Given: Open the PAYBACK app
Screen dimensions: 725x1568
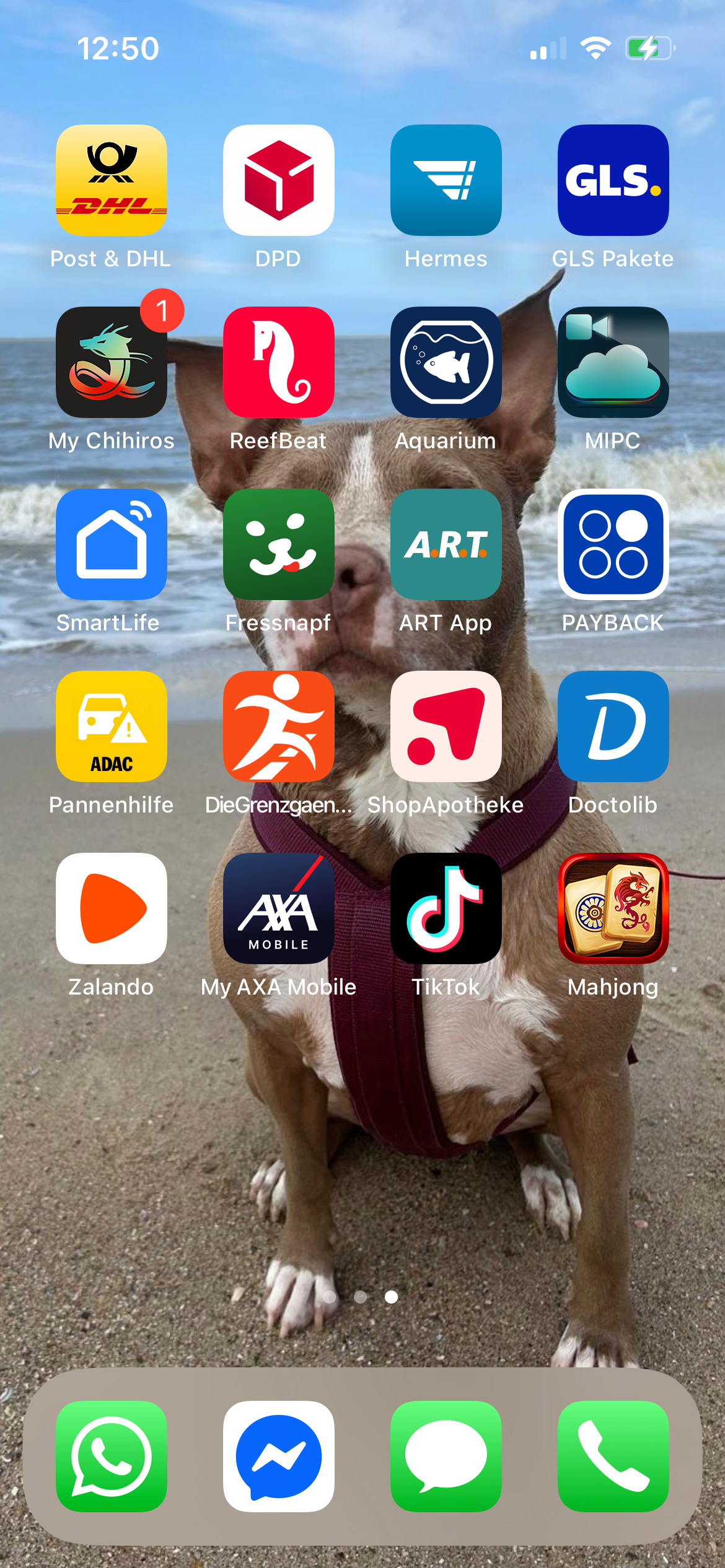Looking at the screenshot, I should click(613, 544).
